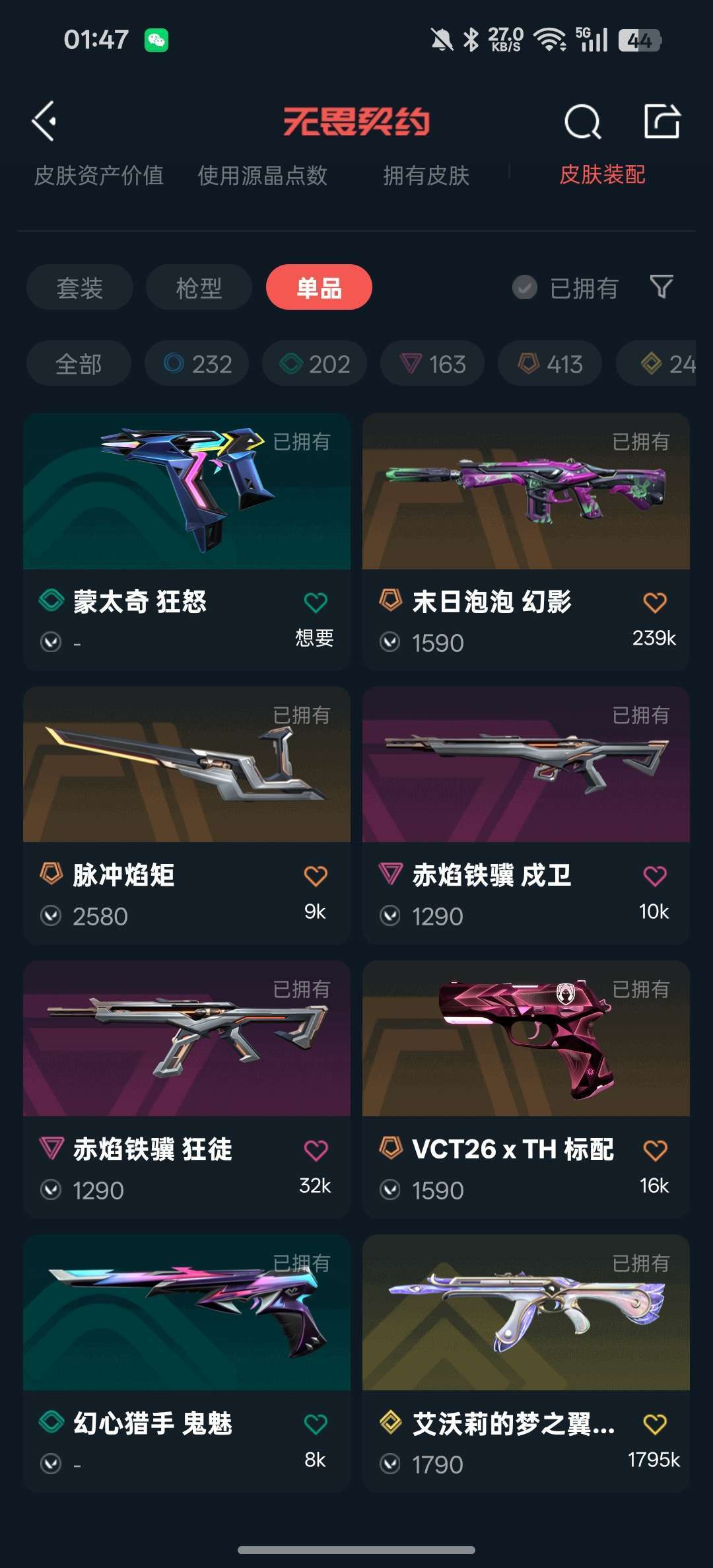The height and width of the screenshot is (1568, 713).
Task: Select the orange rarity filter showing 413
Action: point(550,363)
